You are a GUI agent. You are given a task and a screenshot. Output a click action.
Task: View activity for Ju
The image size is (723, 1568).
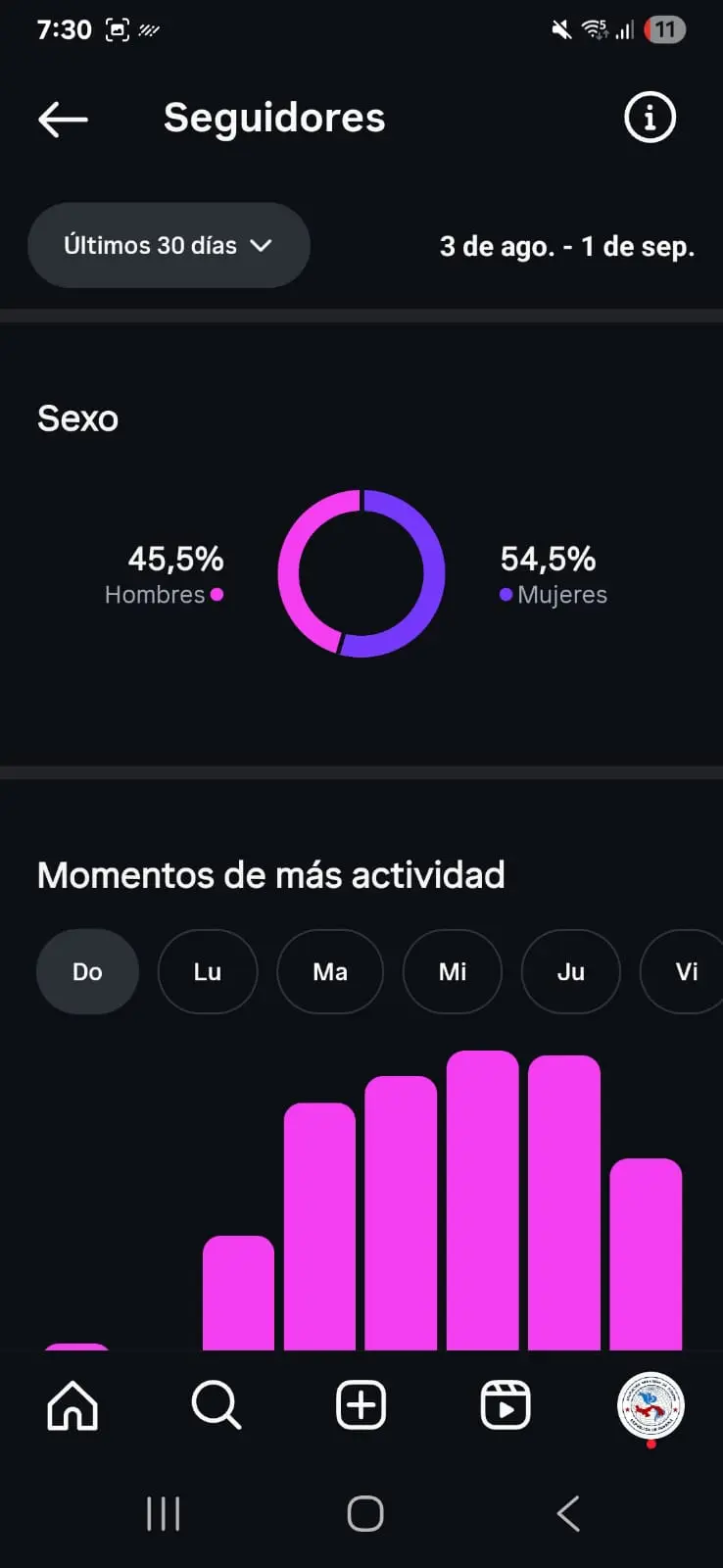point(570,972)
